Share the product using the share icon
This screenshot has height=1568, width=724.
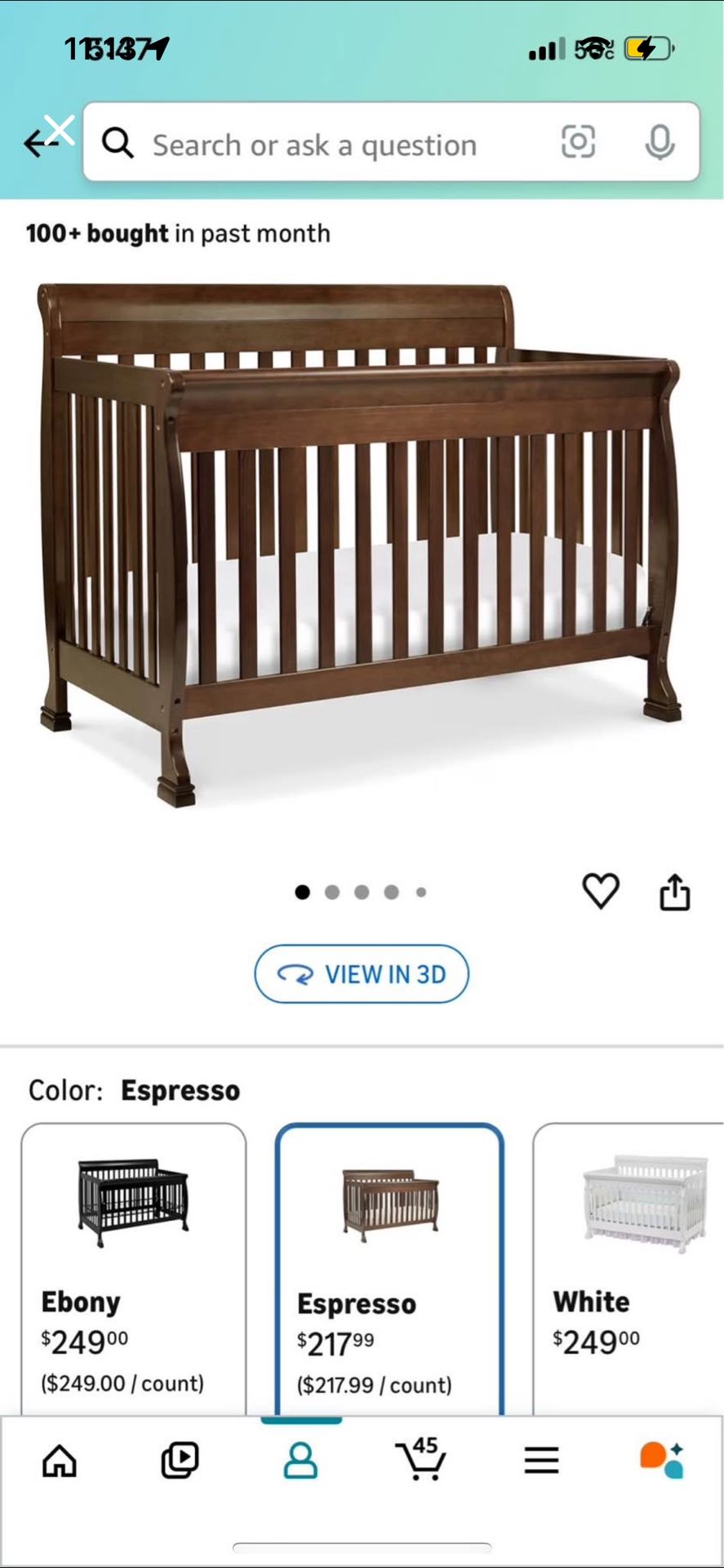pos(675,893)
